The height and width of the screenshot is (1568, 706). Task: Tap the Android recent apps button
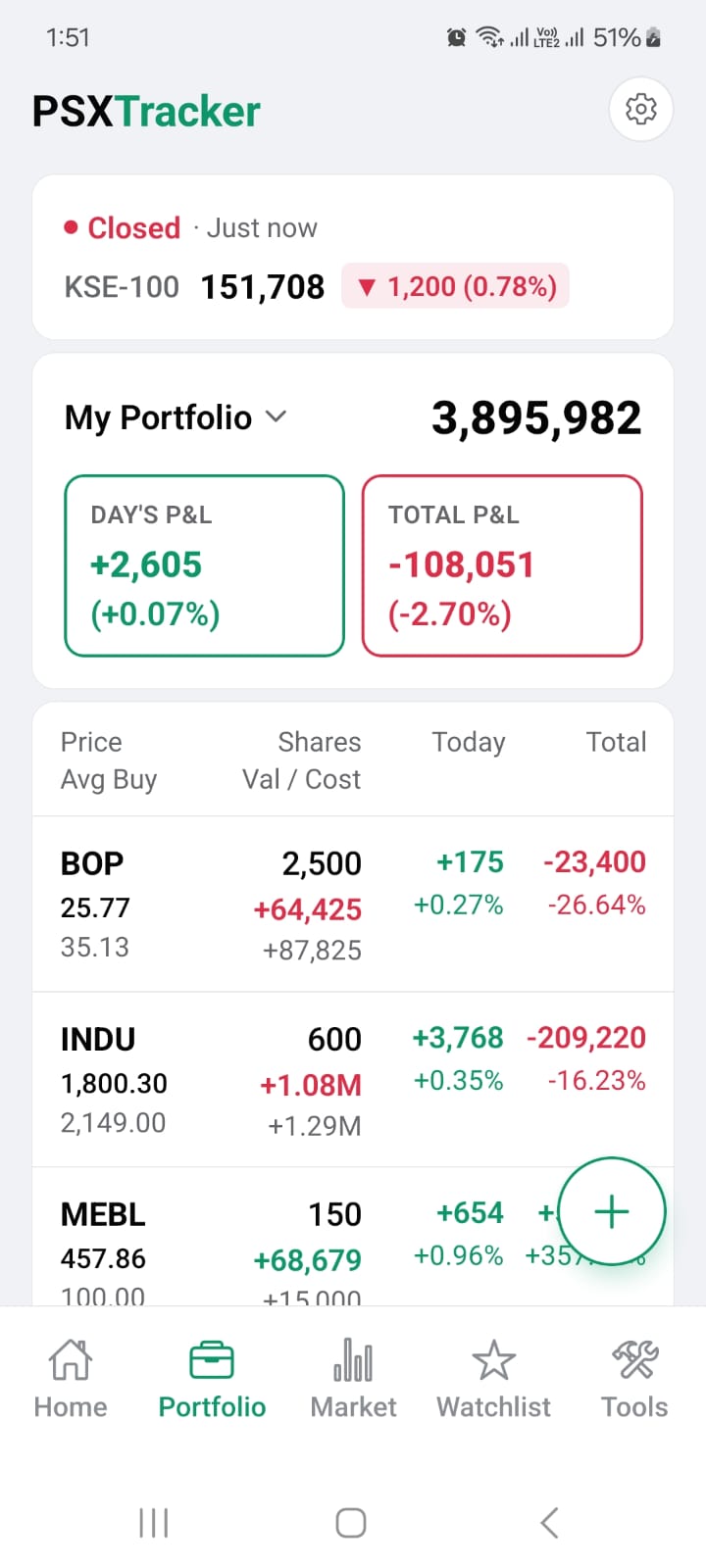(x=153, y=1522)
